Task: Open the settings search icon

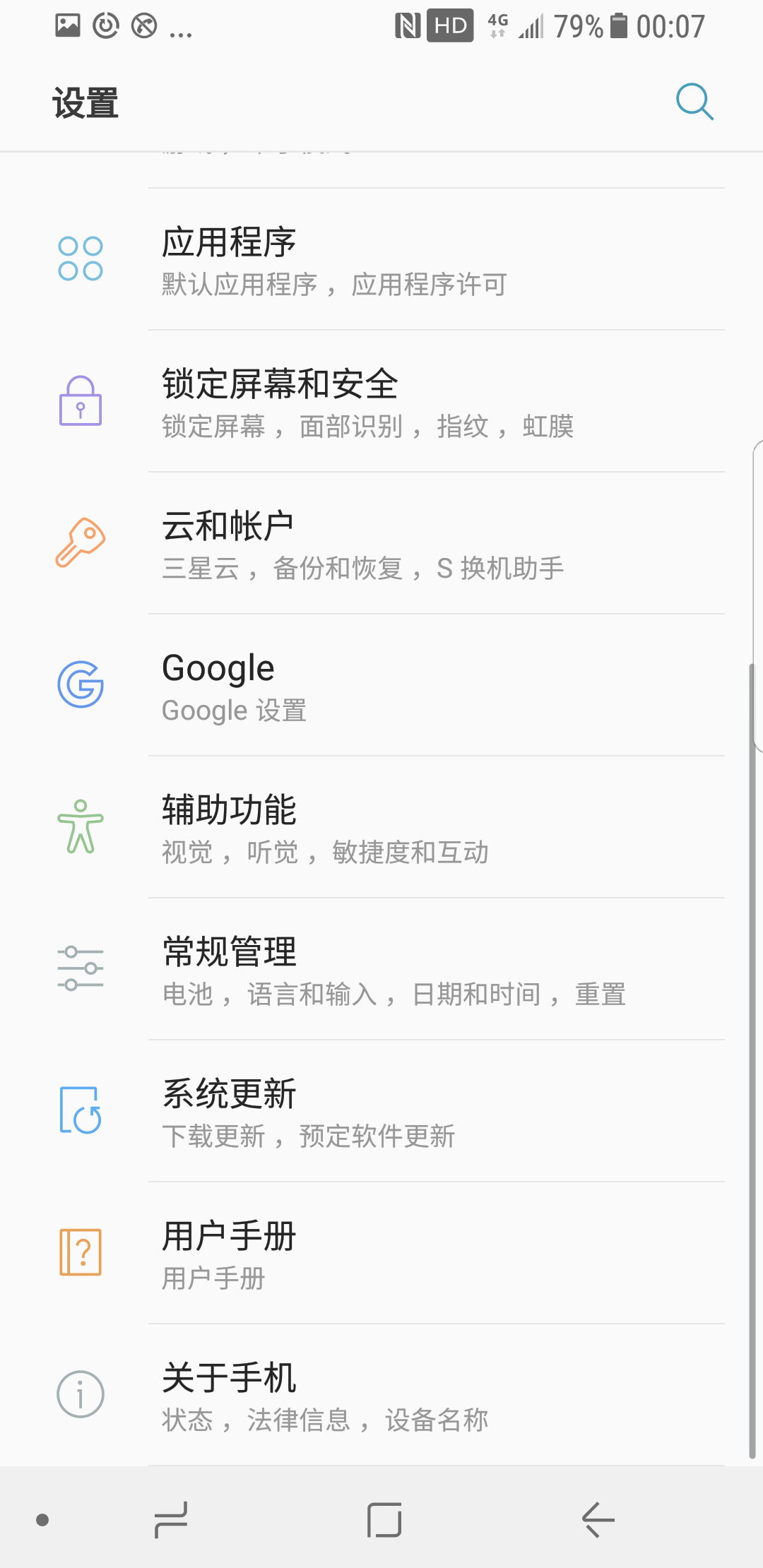Action: click(x=694, y=102)
